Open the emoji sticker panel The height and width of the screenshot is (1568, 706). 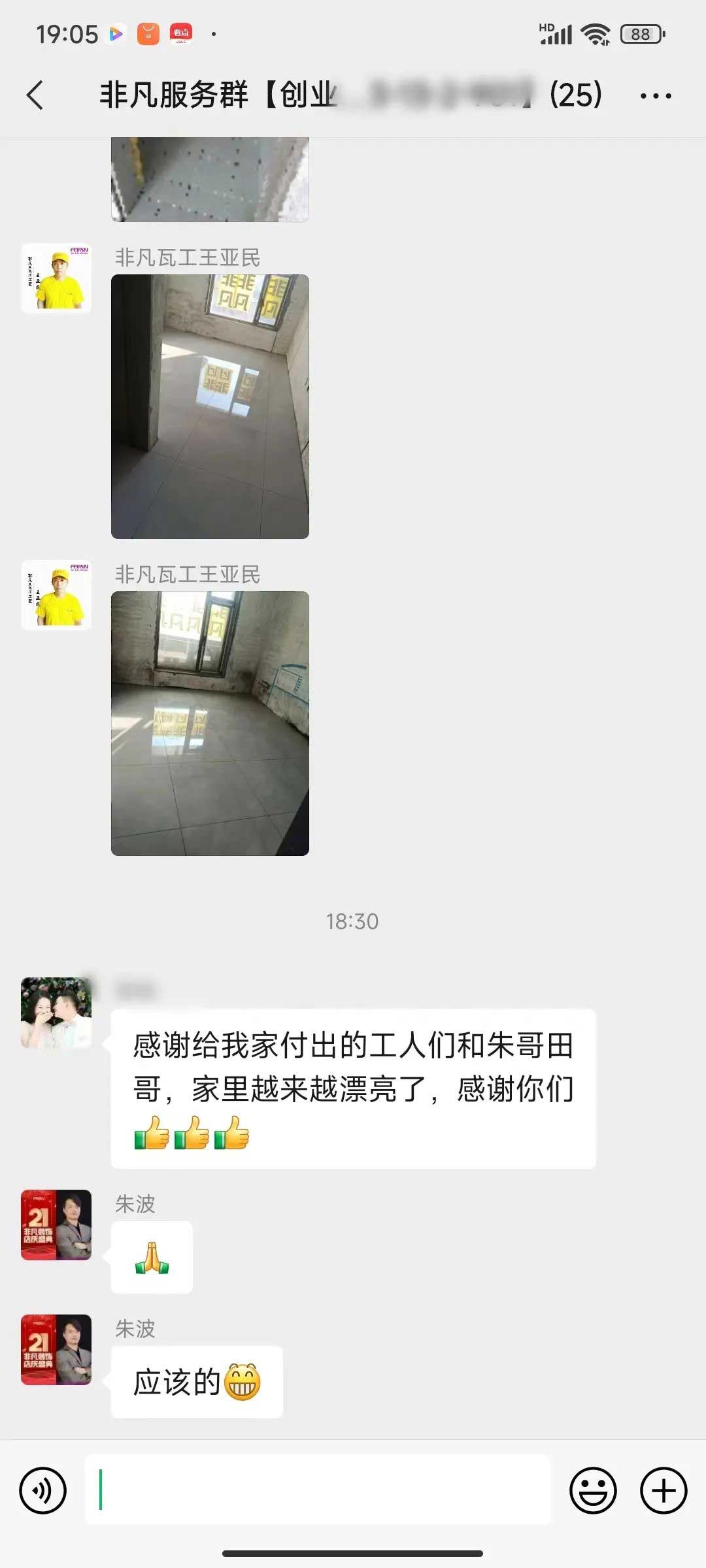point(593,1491)
